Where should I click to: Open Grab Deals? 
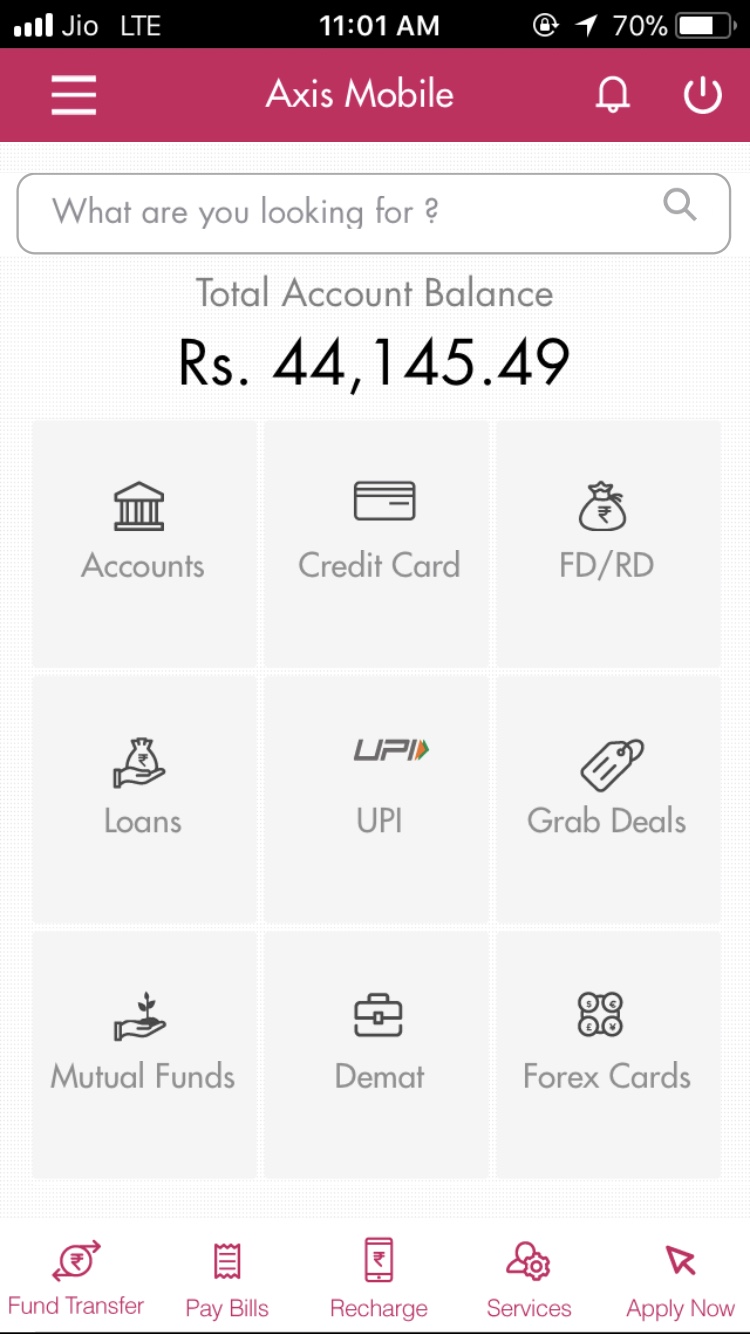point(608,799)
